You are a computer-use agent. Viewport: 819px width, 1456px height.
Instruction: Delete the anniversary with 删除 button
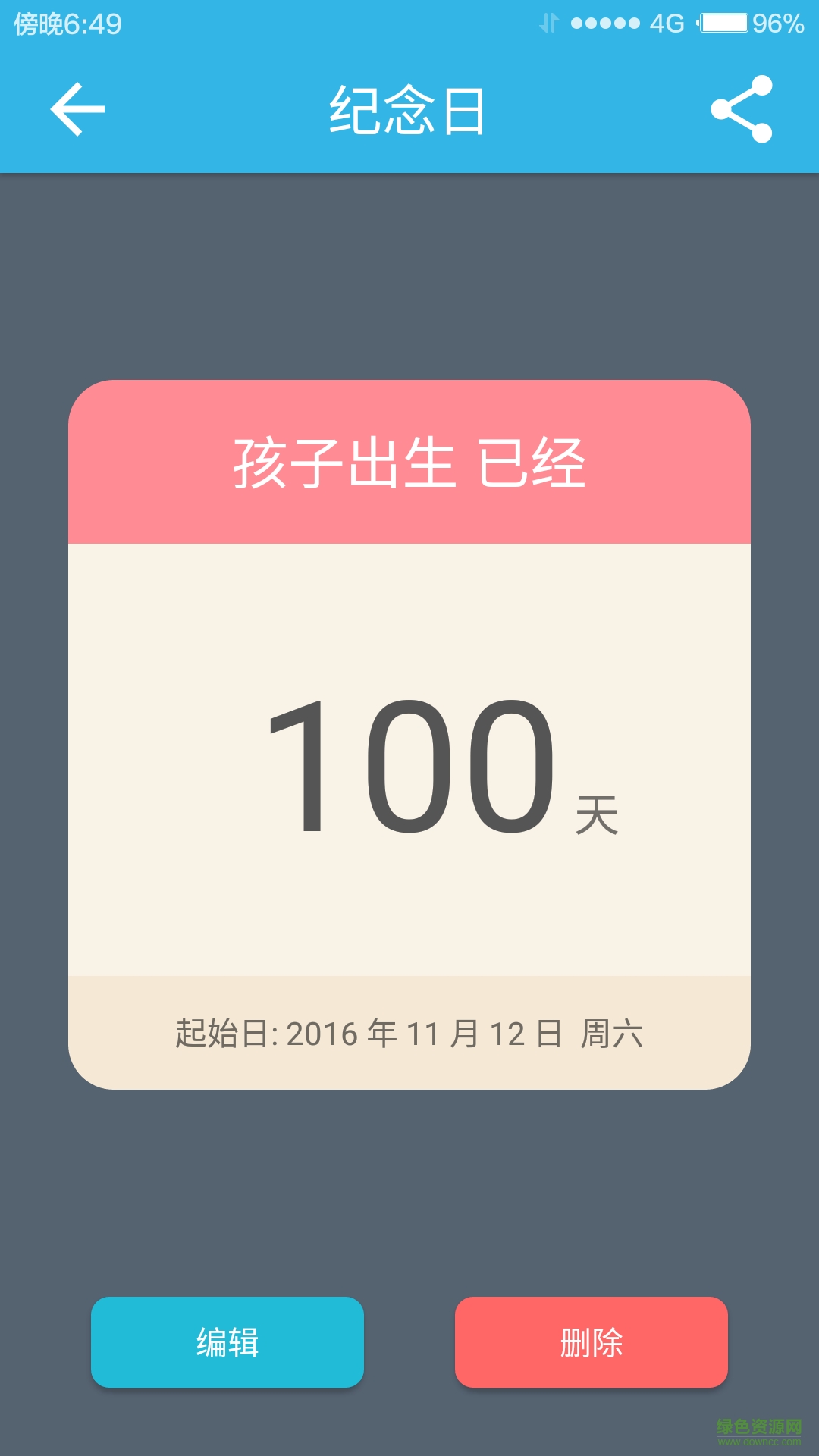pyautogui.click(x=591, y=1342)
